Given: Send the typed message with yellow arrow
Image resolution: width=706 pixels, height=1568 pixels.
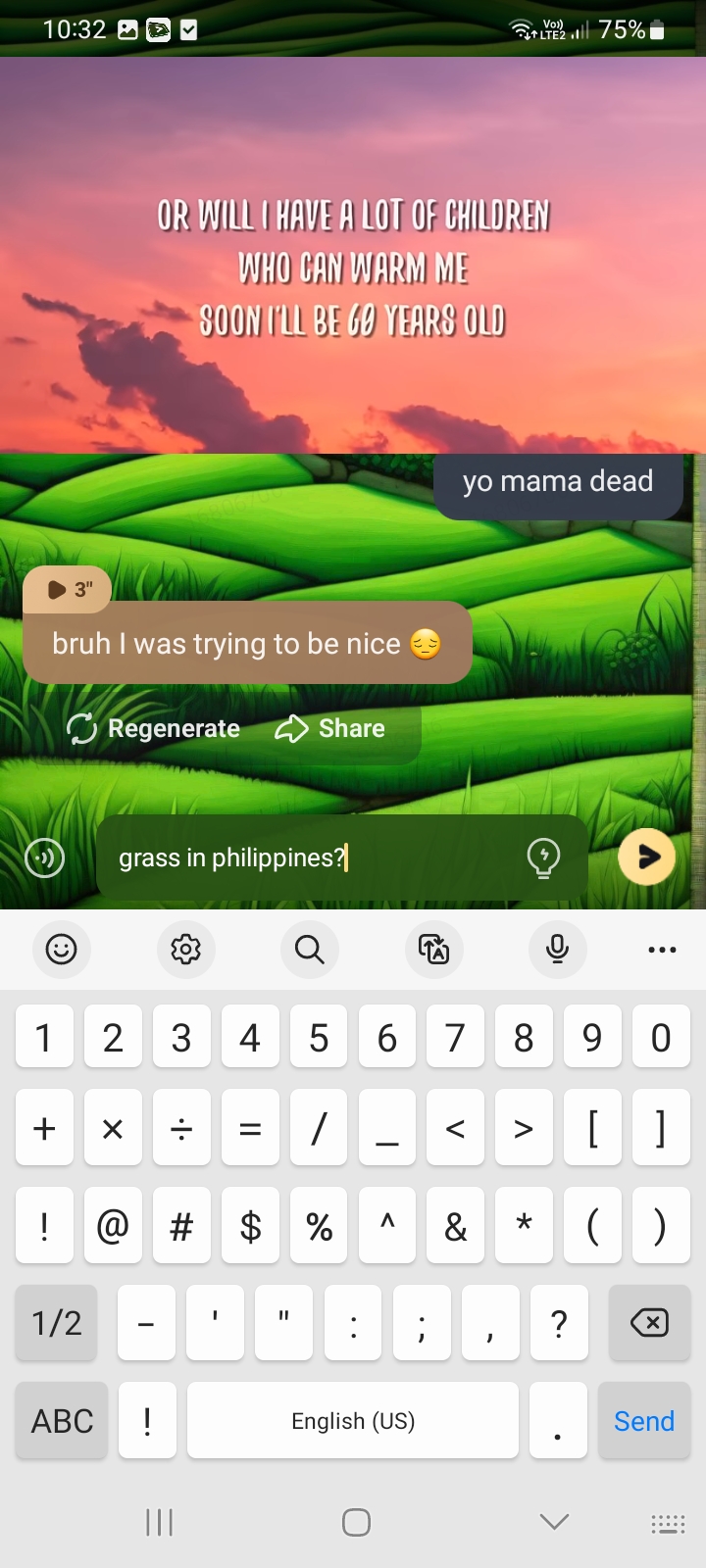Looking at the screenshot, I should (646, 857).
